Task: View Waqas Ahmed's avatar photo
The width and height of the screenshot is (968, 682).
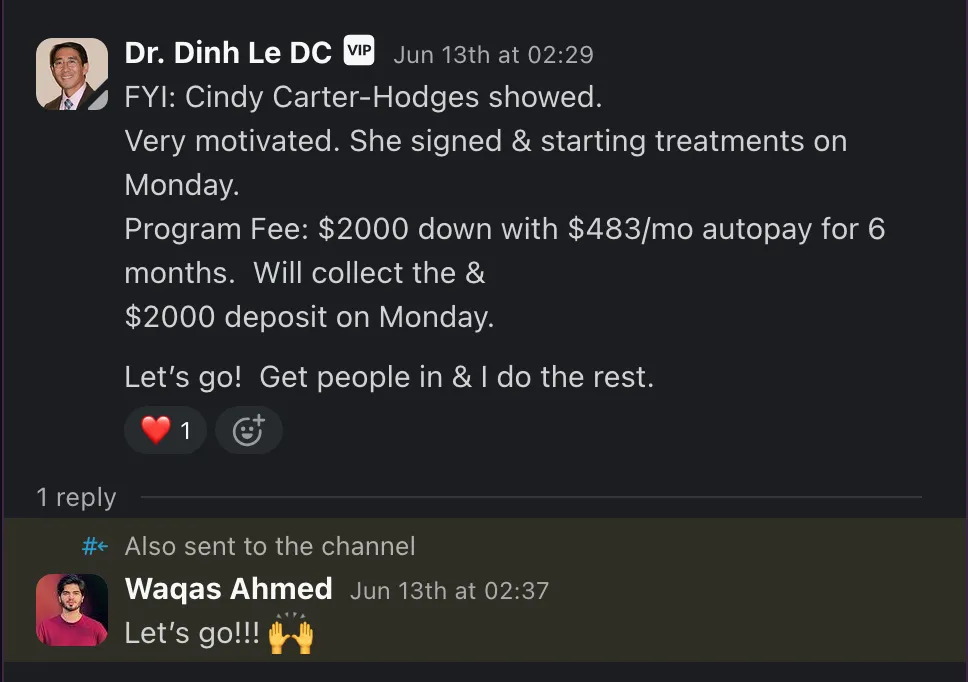Action: coord(72,610)
